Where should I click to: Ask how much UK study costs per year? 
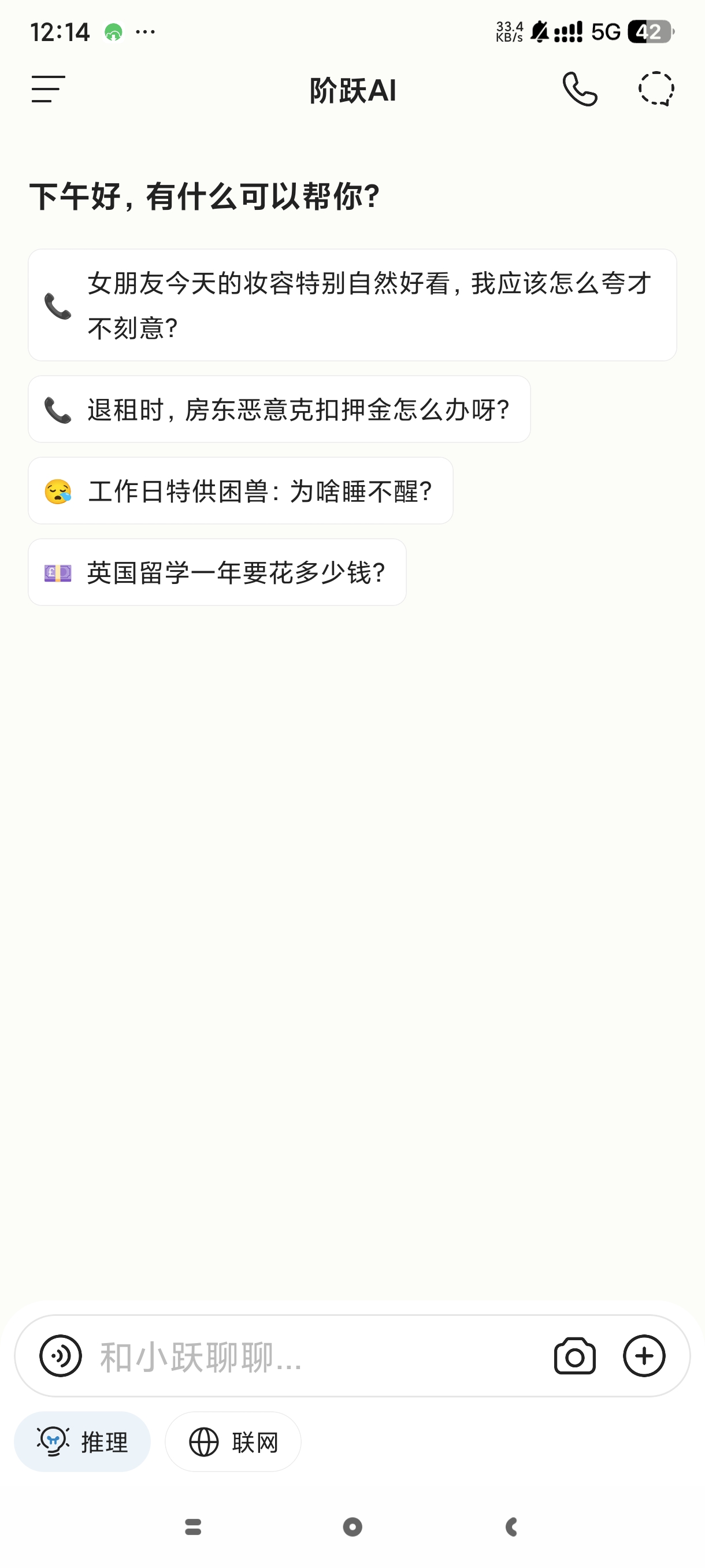[217, 572]
